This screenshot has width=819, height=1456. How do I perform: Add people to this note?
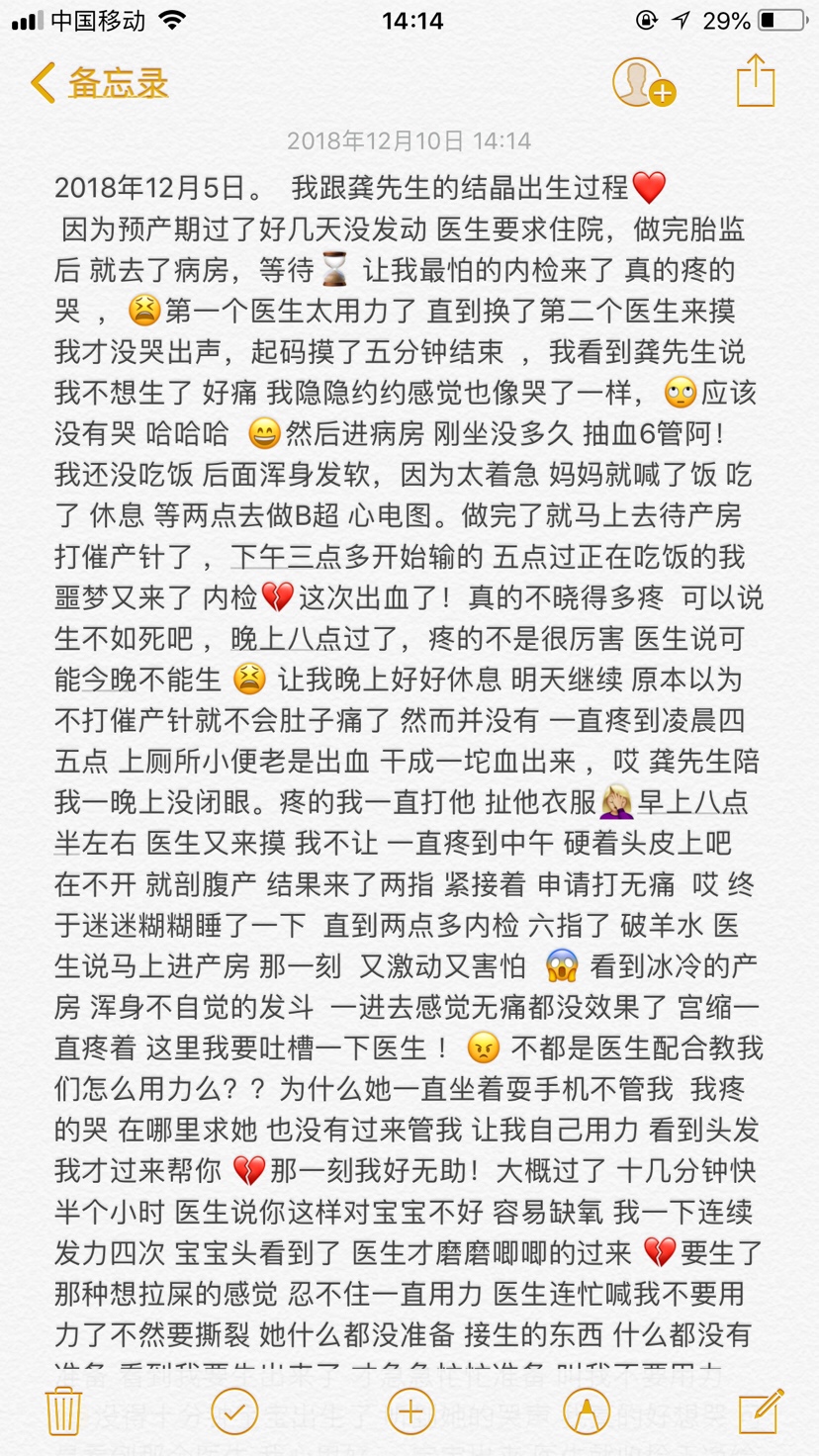pos(642,82)
